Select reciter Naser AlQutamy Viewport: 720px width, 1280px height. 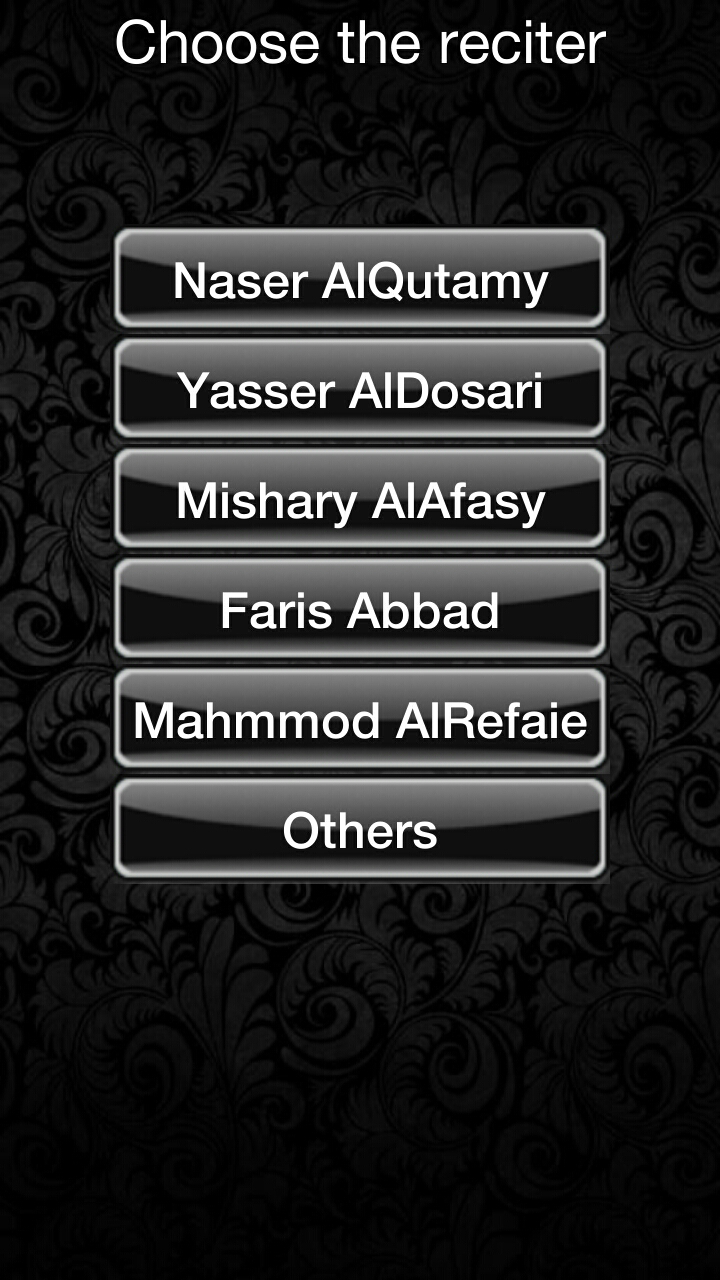point(360,279)
